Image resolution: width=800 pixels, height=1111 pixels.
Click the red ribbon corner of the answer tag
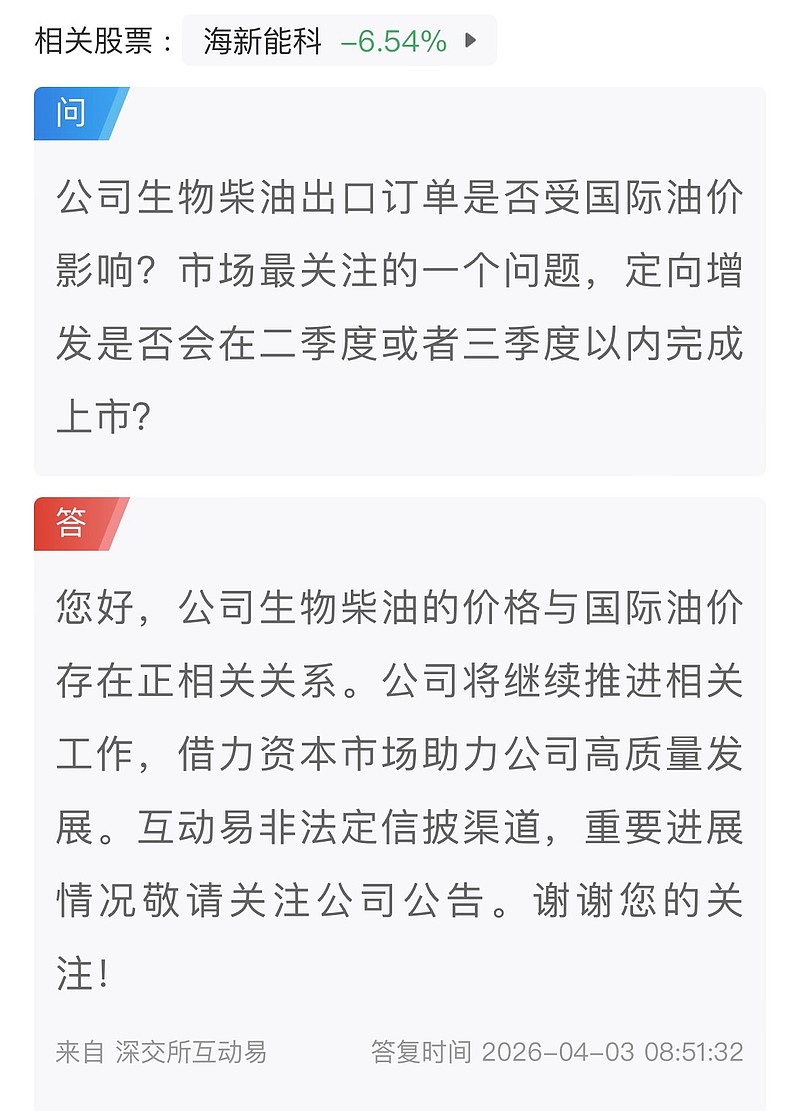pyautogui.click(x=113, y=518)
